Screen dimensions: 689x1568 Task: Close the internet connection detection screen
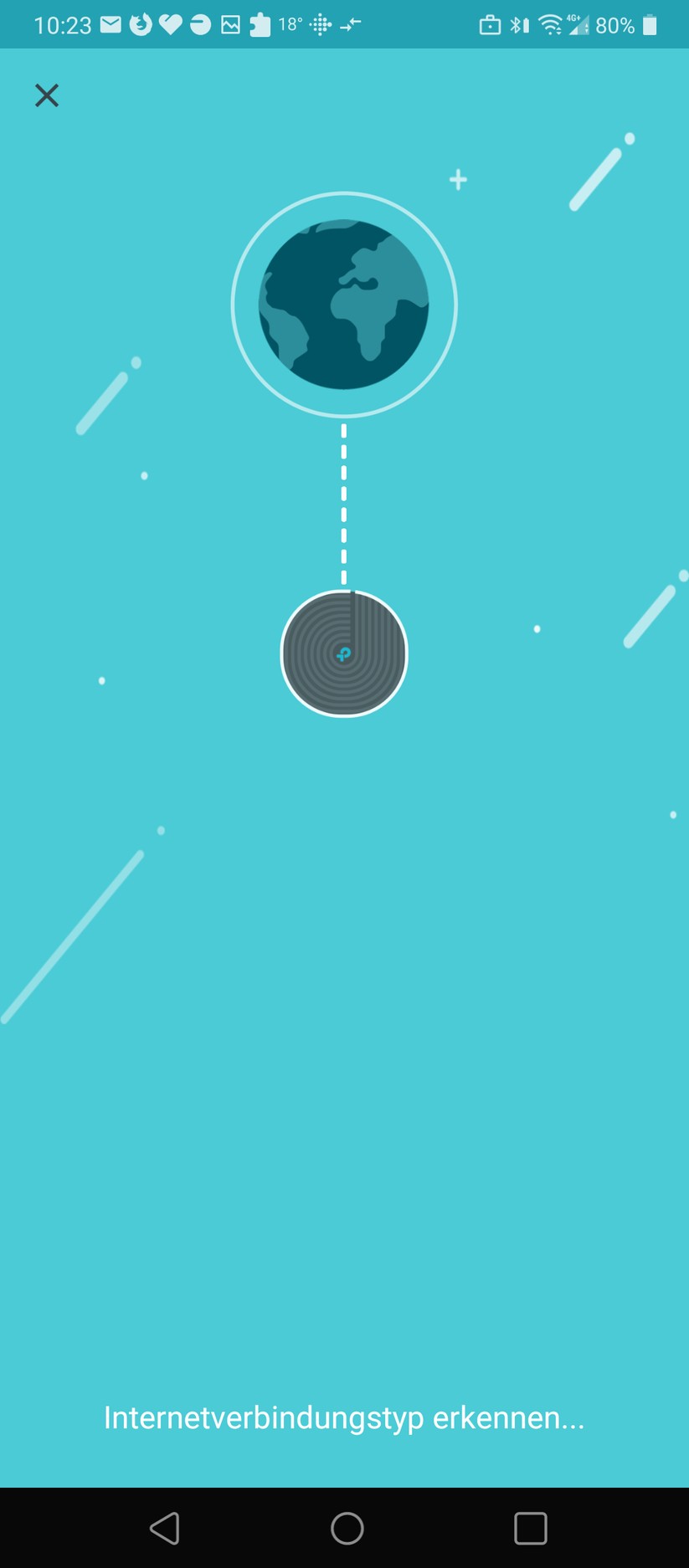point(47,95)
